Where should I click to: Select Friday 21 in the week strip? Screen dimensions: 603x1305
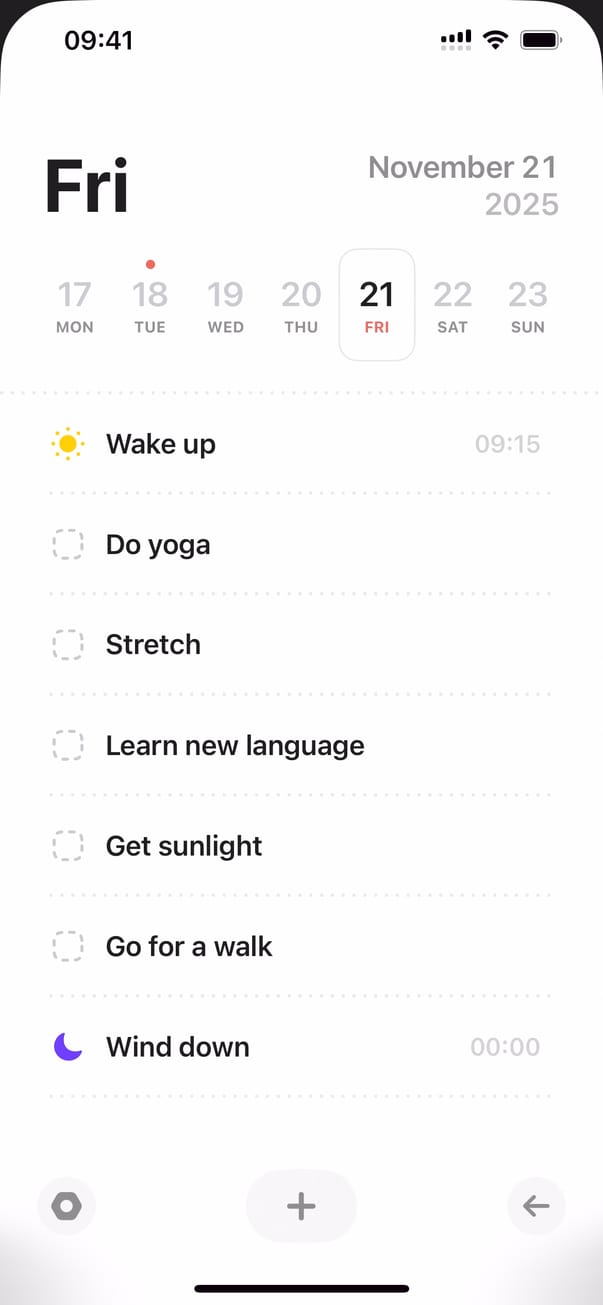(377, 305)
